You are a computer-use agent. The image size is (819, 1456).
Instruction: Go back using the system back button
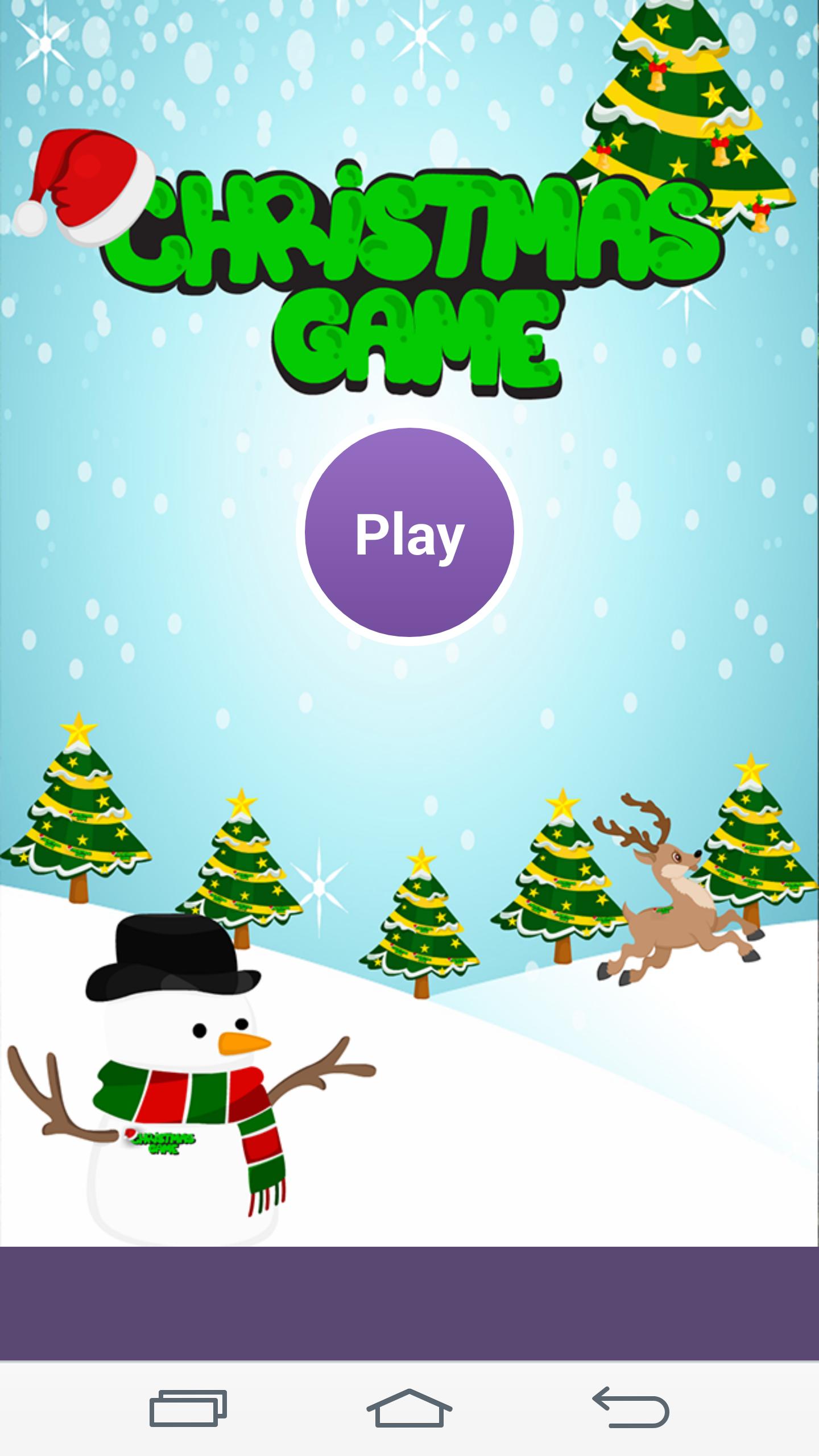tap(631, 1408)
